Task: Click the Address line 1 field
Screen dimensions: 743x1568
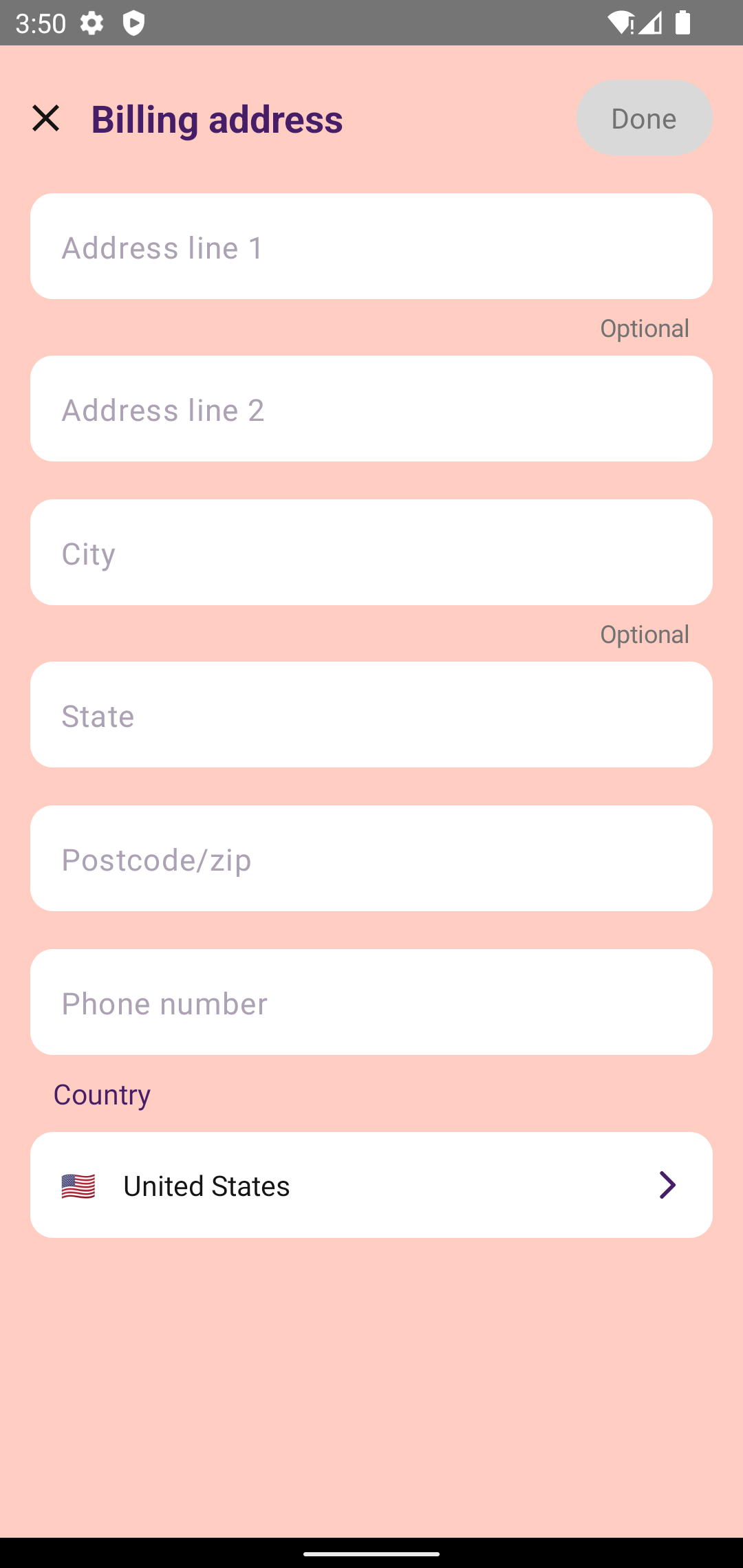Action: click(x=371, y=246)
